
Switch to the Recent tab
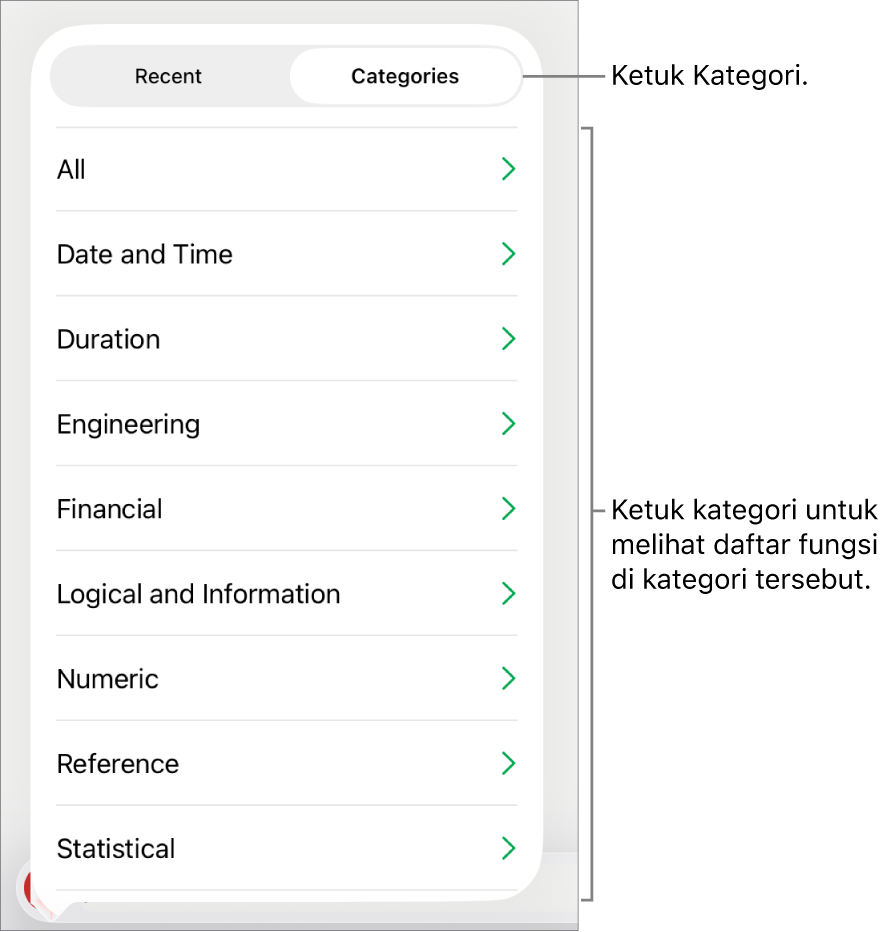tap(168, 77)
